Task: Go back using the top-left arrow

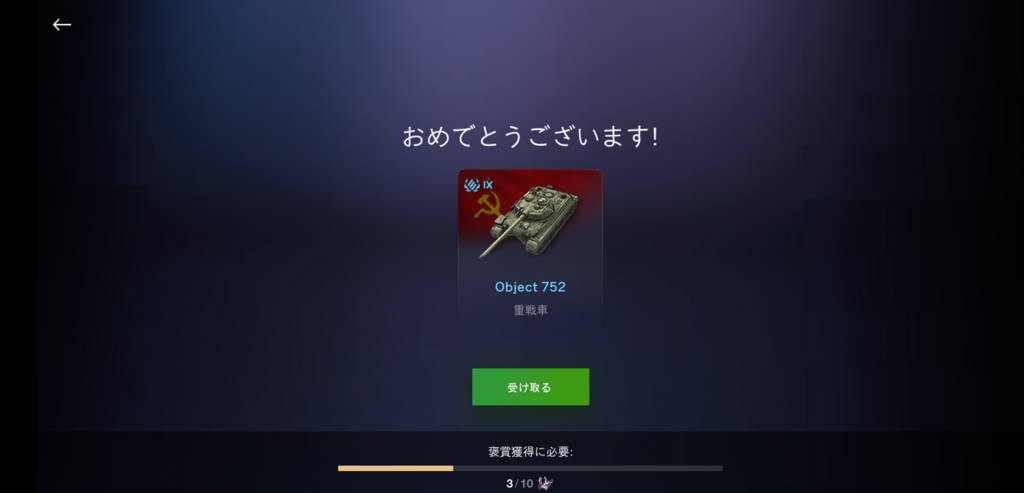Action: [x=62, y=25]
